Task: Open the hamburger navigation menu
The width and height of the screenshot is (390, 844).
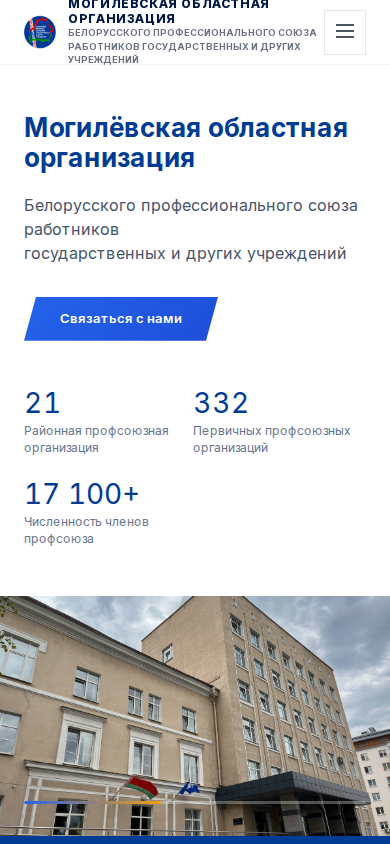Action: click(x=345, y=32)
